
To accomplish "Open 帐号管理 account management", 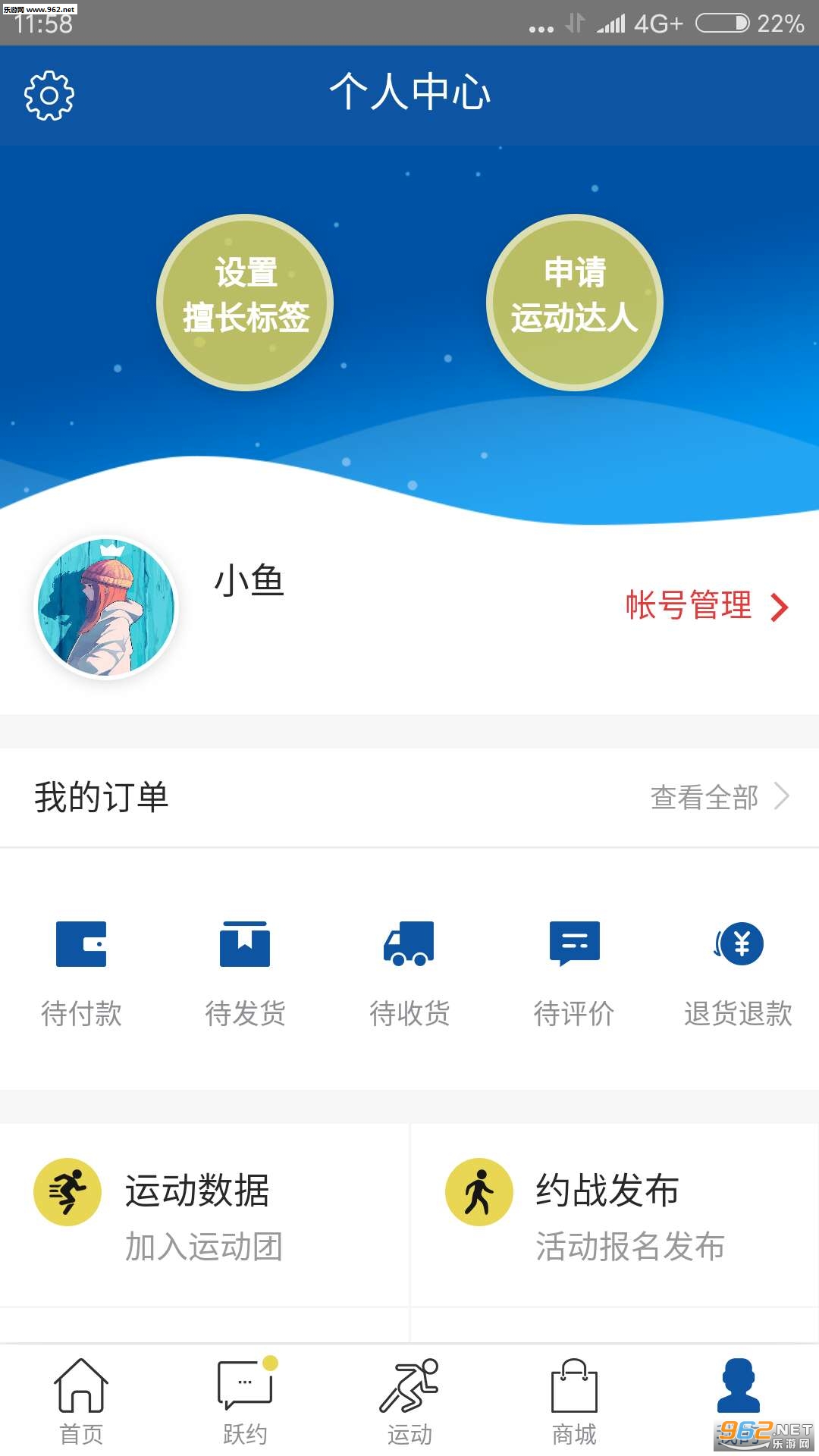I will tap(706, 606).
